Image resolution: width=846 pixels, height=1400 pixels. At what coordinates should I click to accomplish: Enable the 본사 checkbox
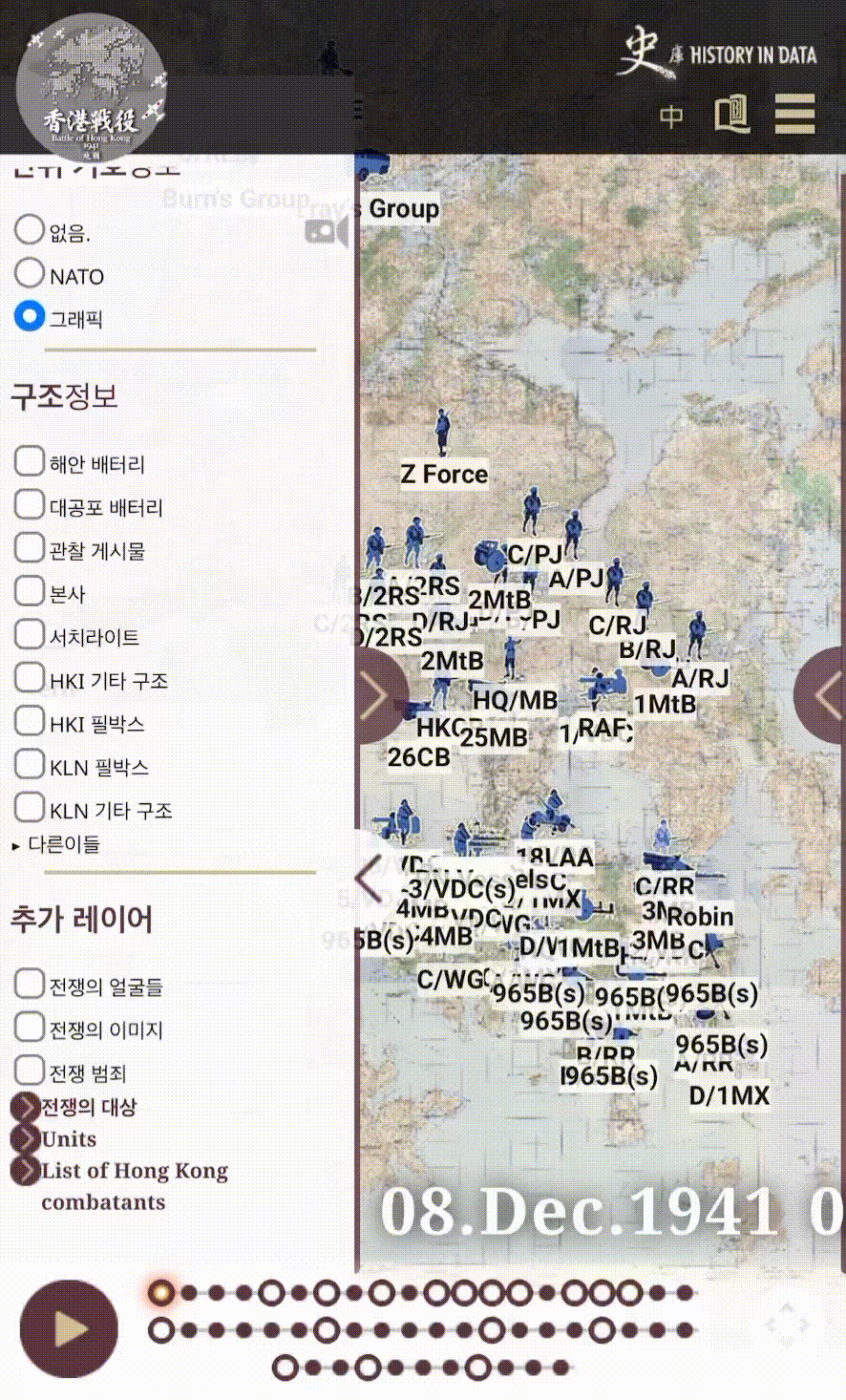coord(30,592)
